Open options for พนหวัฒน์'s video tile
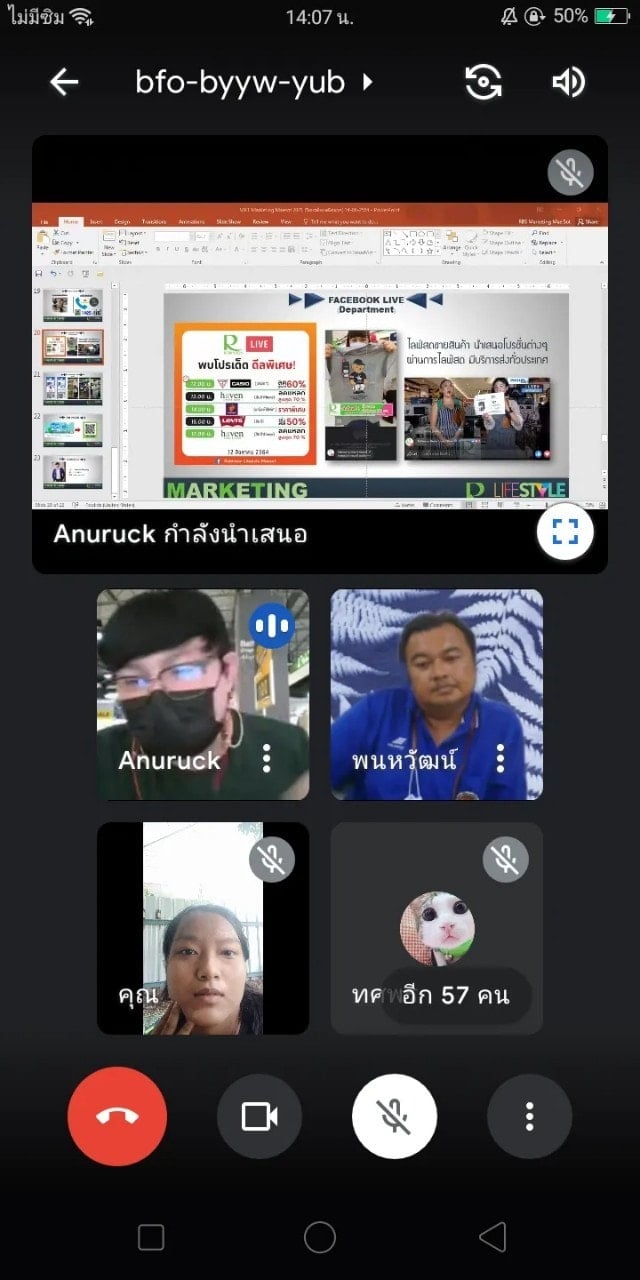This screenshot has height=1280, width=640. coord(500,759)
